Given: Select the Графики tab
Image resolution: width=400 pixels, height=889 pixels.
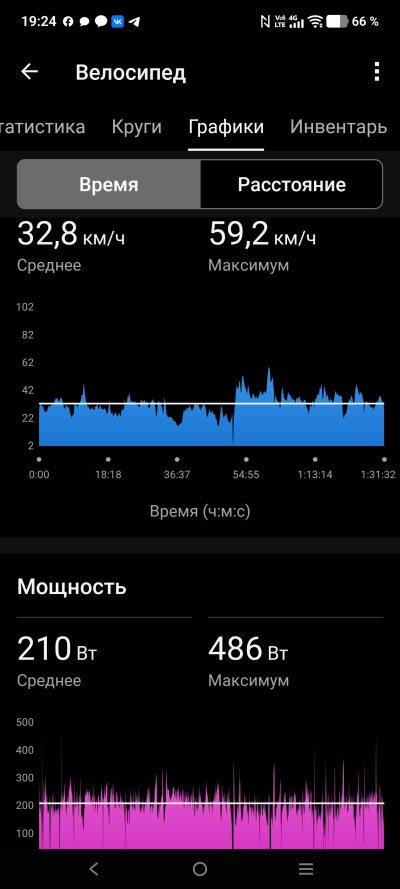Looking at the screenshot, I should pos(226,126).
